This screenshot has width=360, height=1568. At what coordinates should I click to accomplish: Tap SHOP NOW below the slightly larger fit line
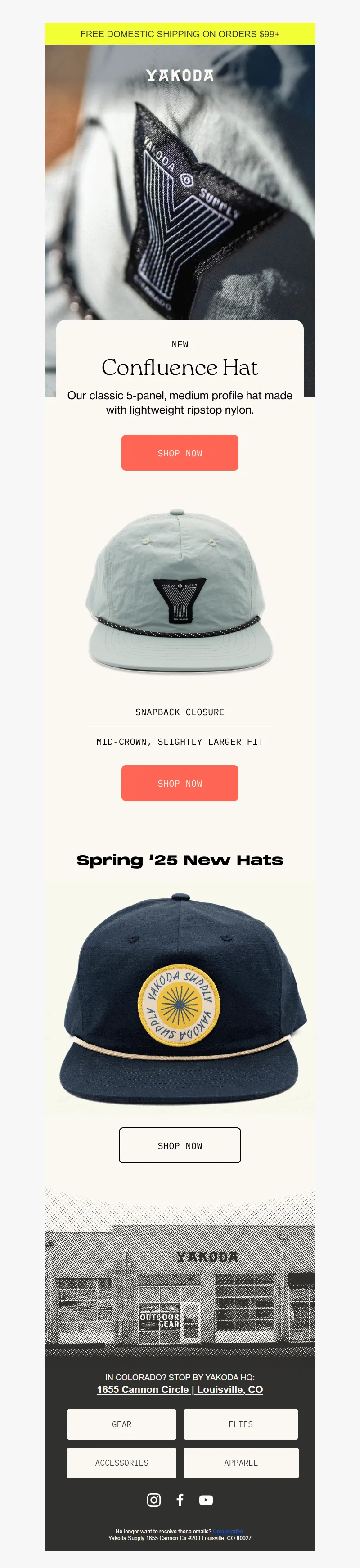180,784
